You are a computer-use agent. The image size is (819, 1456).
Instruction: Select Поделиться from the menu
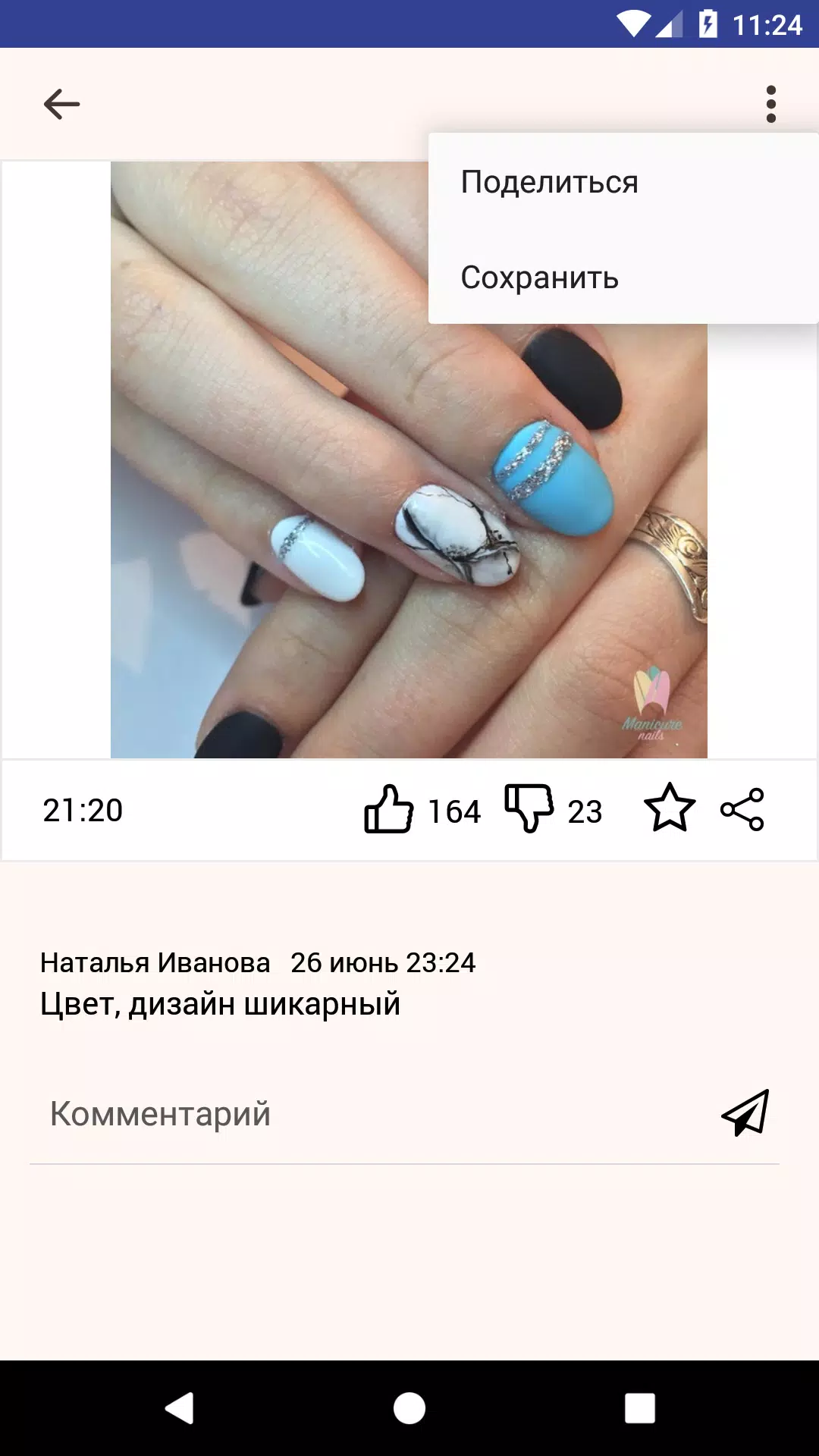click(549, 182)
